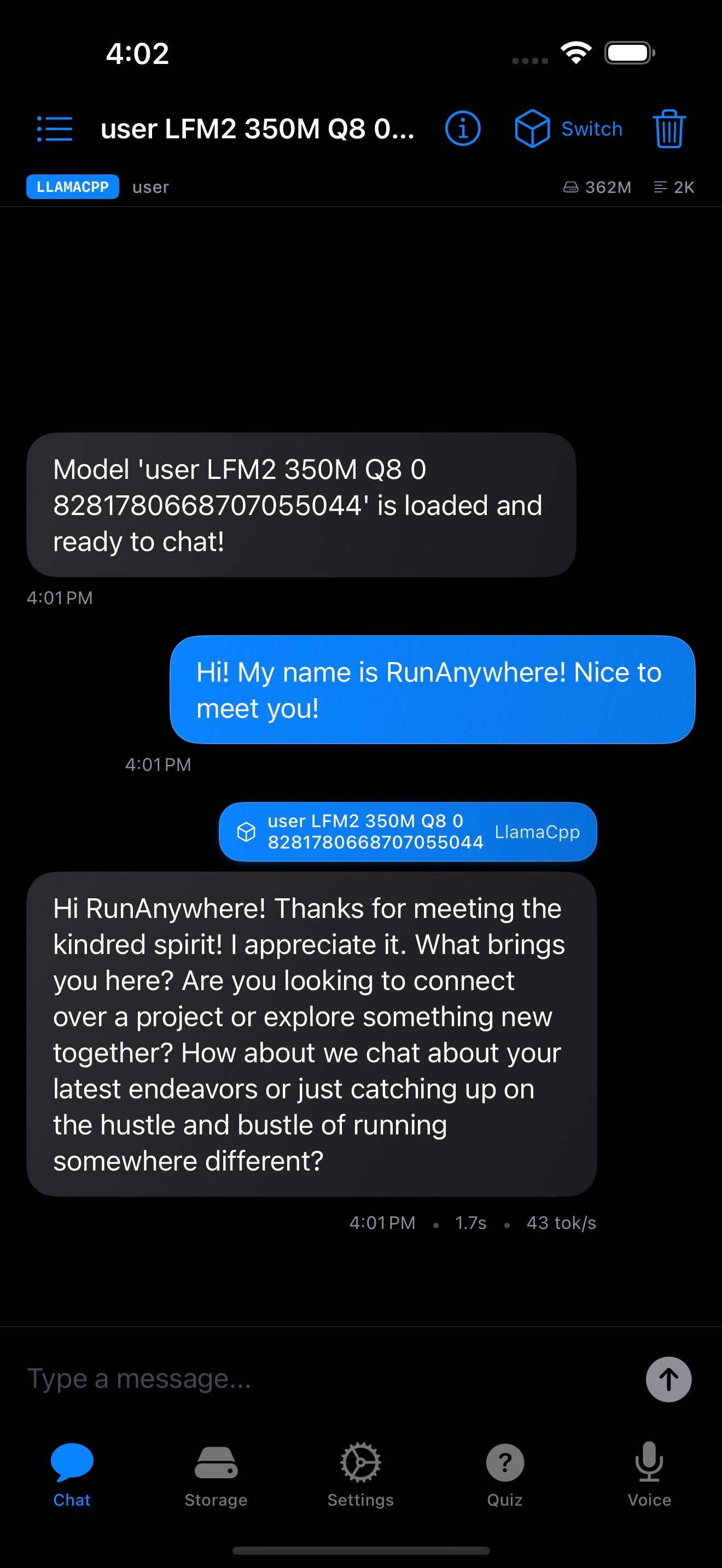Image resolution: width=722 pixels, height=1568 pixels.
Task: Tap the cube icon next to Switch
Action: (x=532, y=128)
